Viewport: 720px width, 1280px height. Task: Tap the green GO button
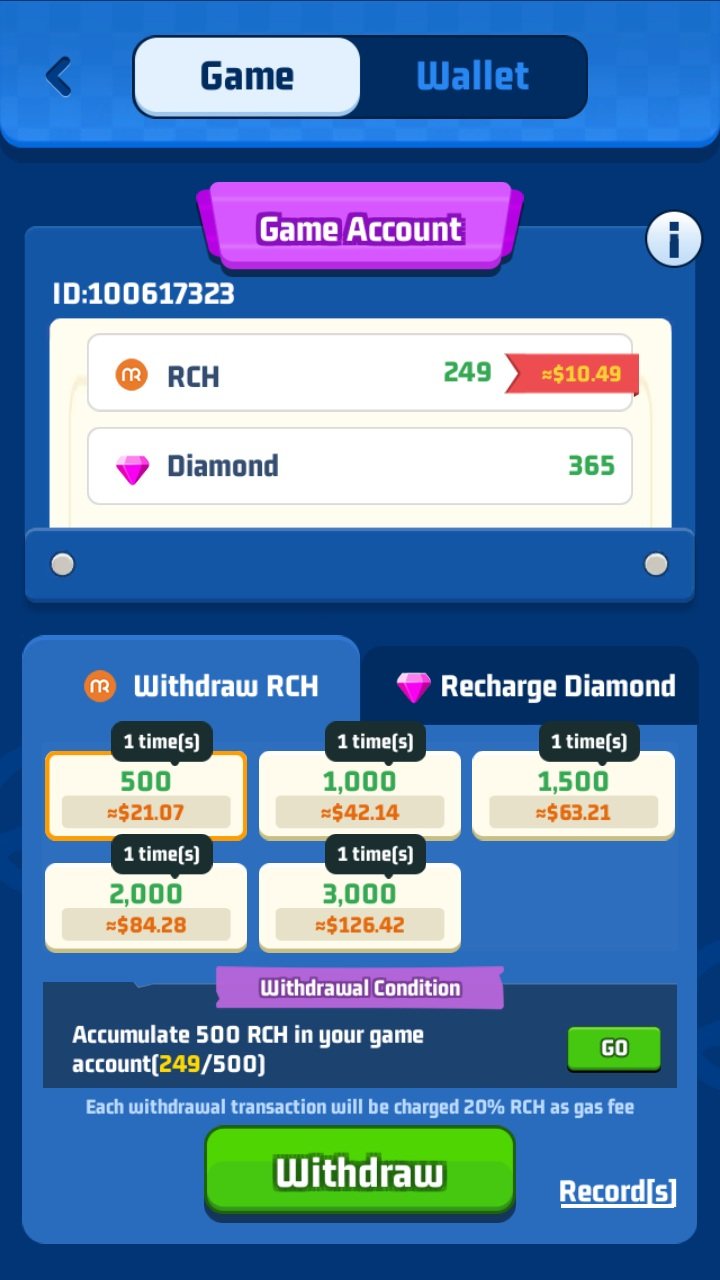tap(614, 1048)
